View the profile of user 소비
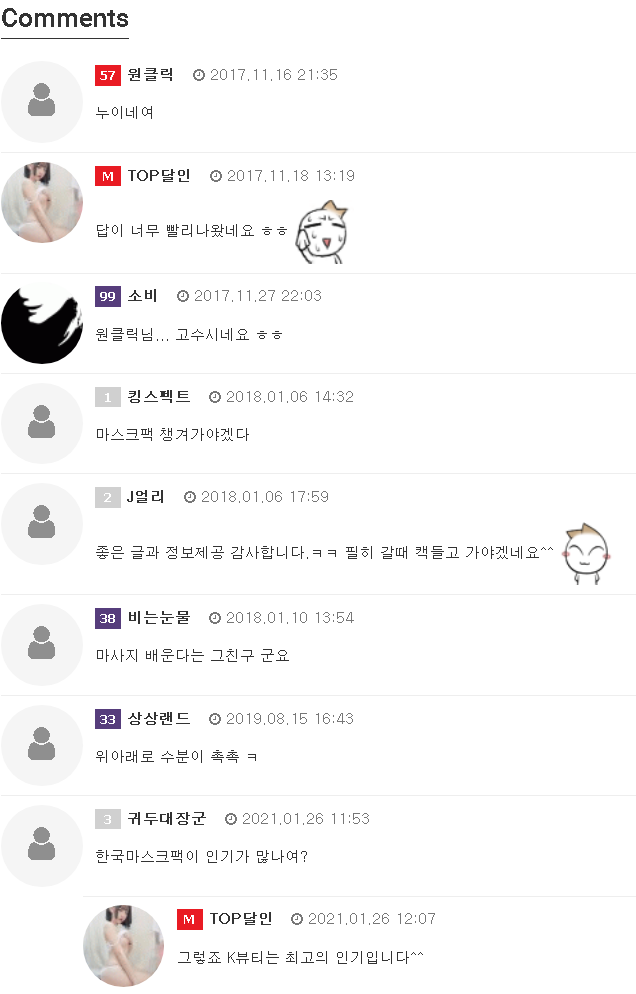Image resolution: width=636 pixels, height=994 pixels. coord(143,296)
